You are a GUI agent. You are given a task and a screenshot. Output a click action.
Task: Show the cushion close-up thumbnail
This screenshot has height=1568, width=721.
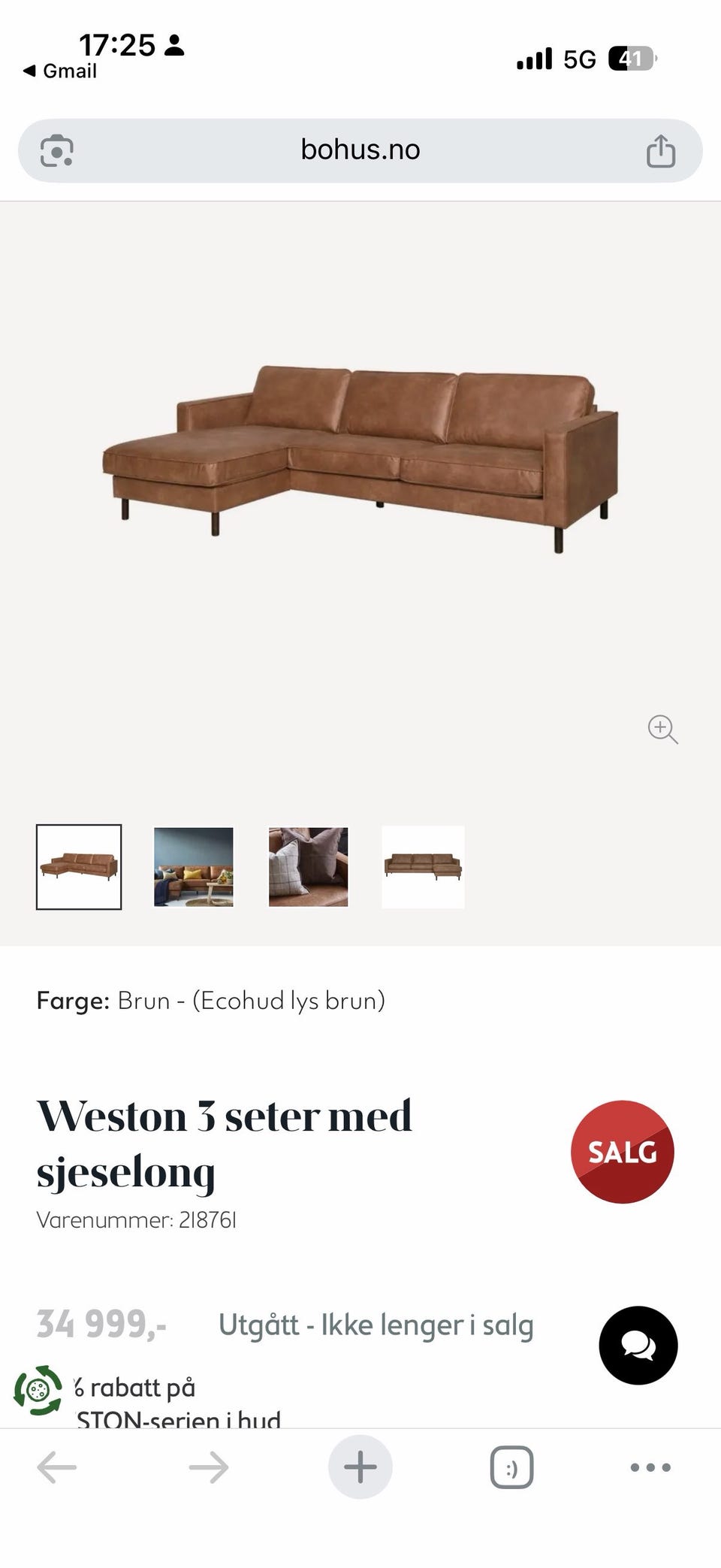[x=309, y=867]
